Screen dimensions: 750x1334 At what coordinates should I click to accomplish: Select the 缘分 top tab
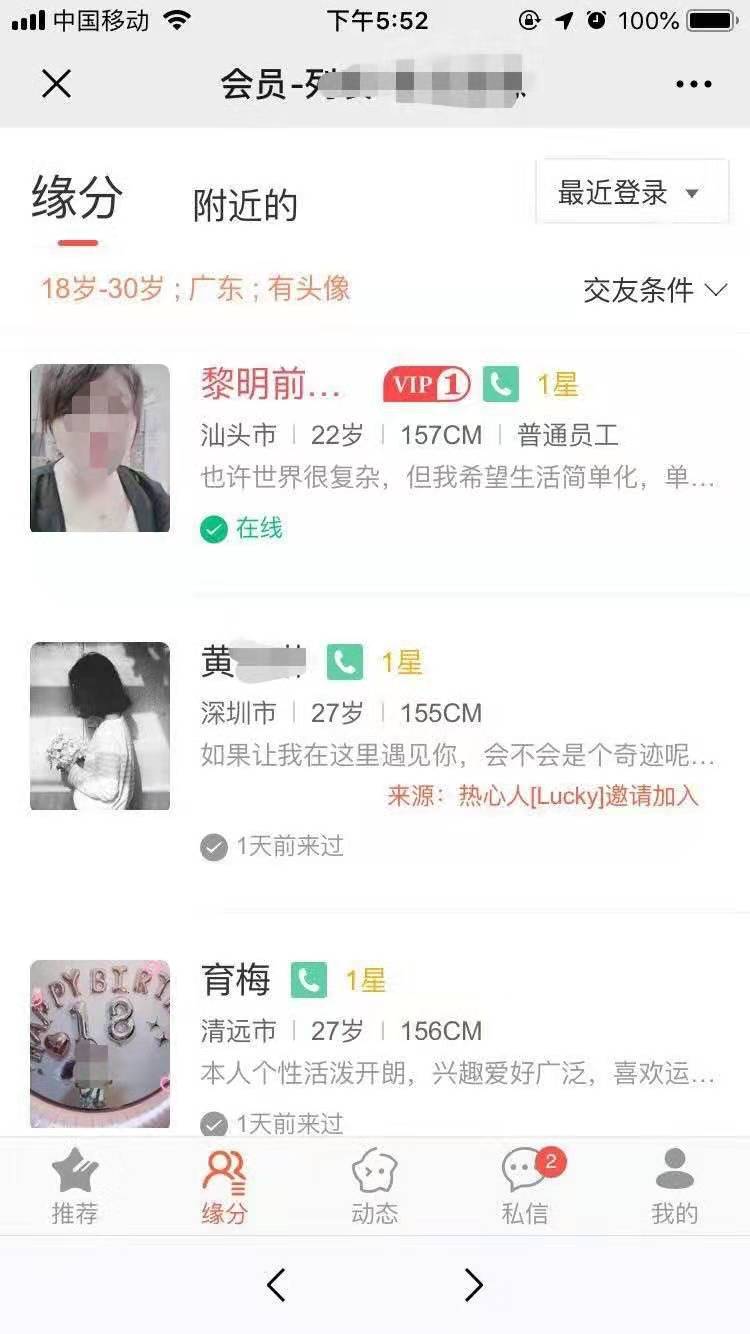[x=77, y=198]
